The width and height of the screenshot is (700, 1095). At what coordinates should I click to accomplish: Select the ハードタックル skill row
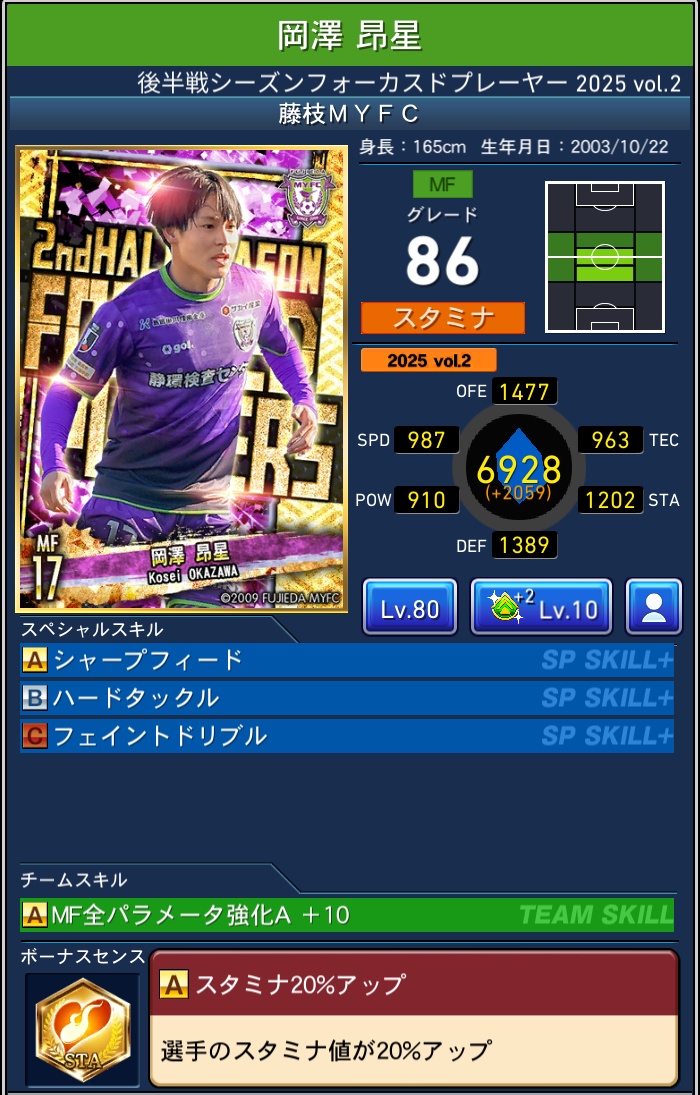tap(346, 698)
